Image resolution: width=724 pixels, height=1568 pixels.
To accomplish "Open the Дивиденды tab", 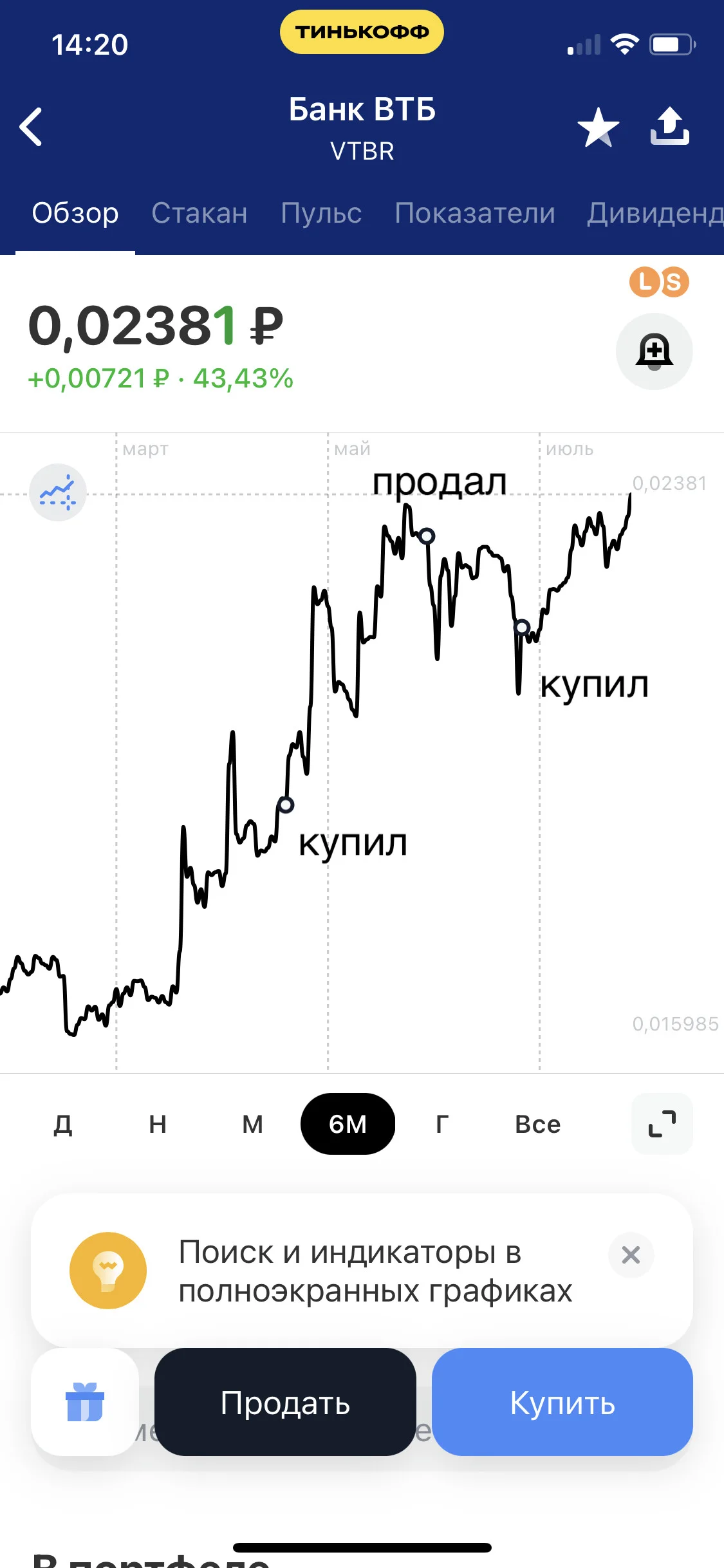I will click(655, 213).
